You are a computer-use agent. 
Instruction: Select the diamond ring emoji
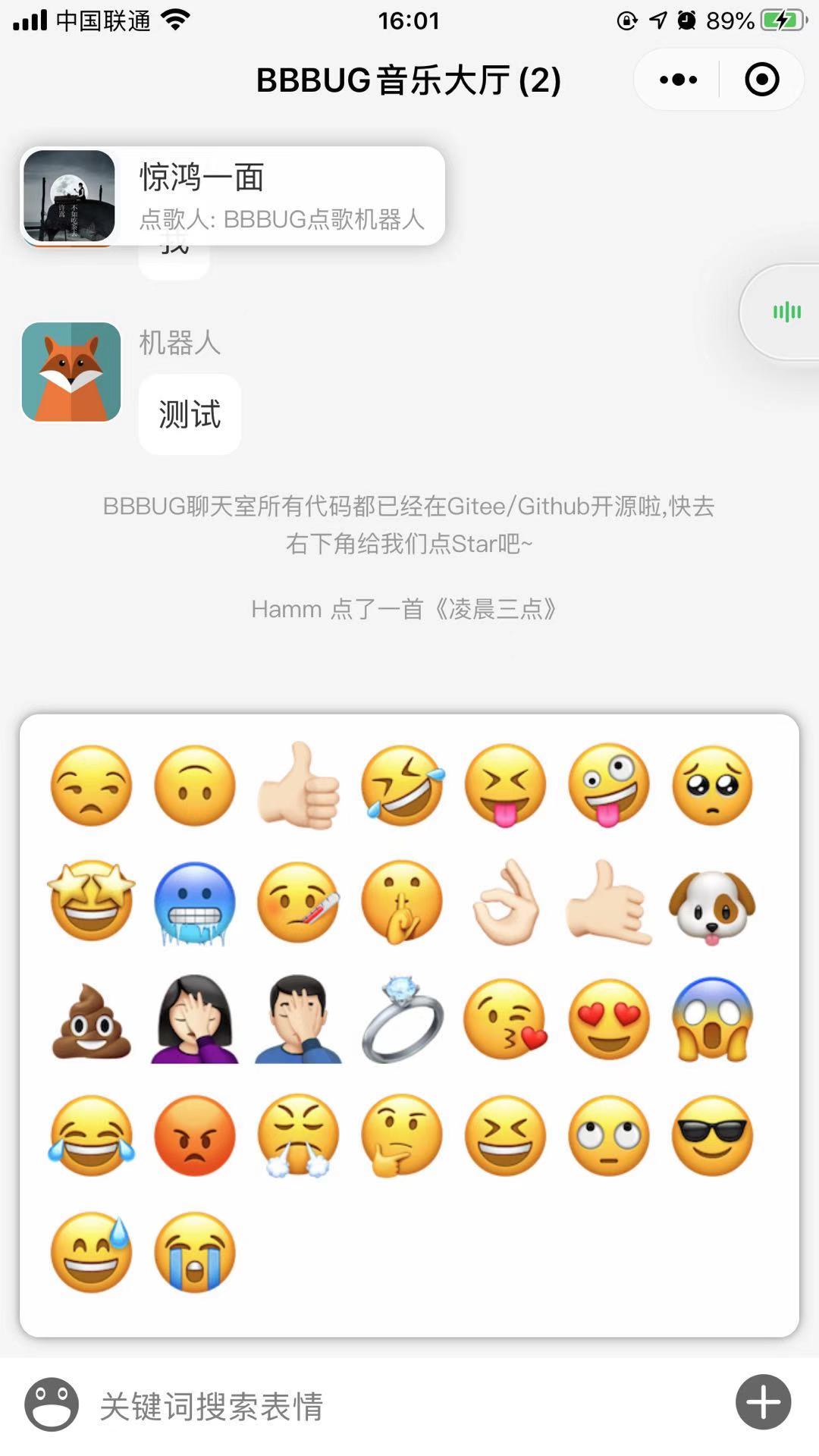point(402,1020)
